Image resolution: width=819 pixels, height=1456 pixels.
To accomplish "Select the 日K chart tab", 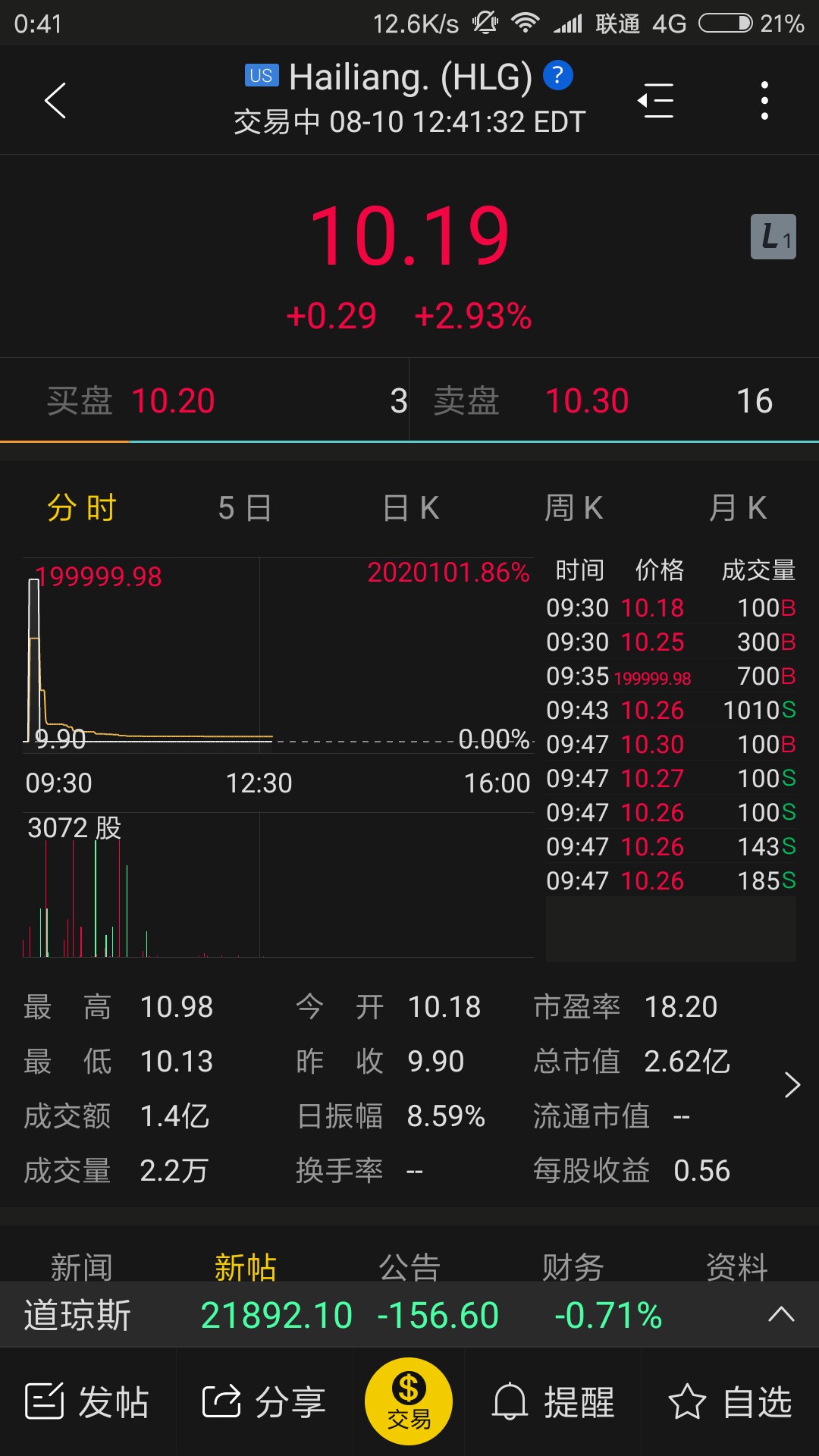I will pos(410,507).
